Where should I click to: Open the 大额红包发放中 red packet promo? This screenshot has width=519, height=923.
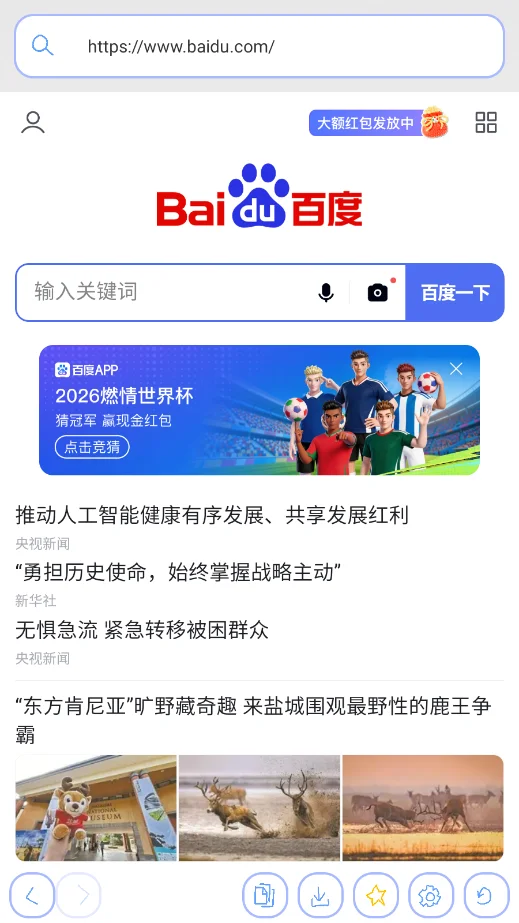pyautogui.click(x=379, y=122)
